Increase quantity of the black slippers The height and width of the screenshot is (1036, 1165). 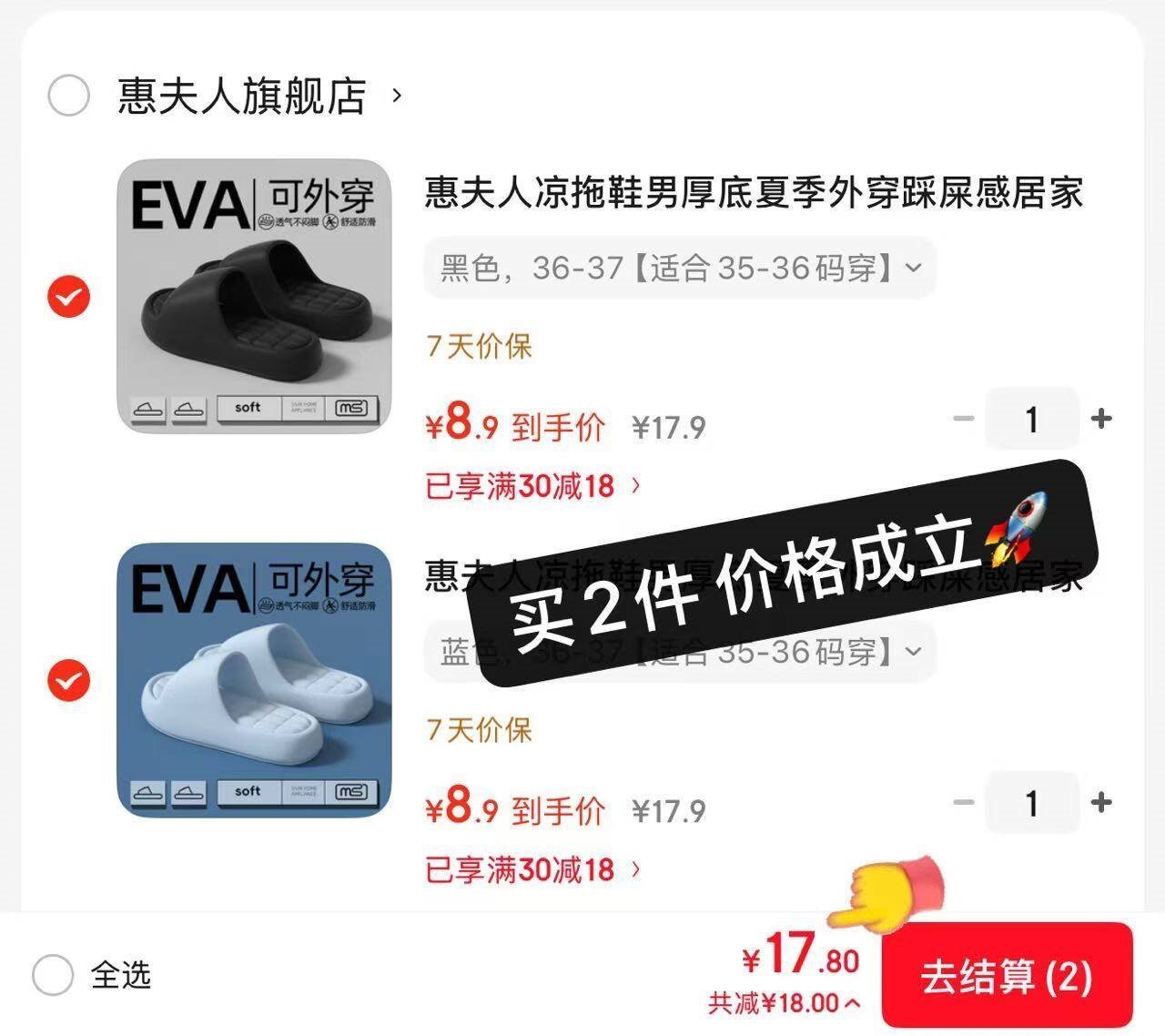pos(1101,419)
